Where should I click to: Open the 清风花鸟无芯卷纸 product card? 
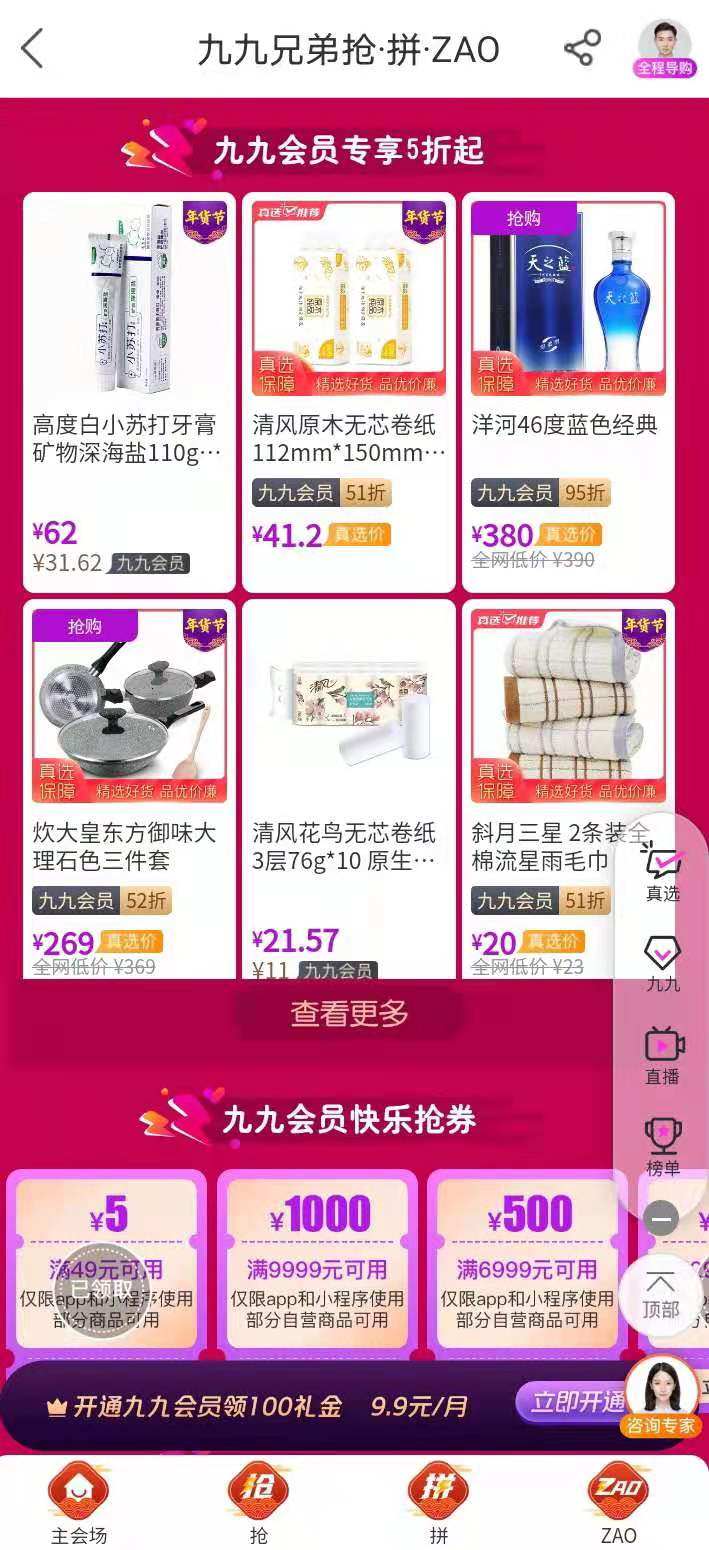pyautogui.click(x=349, y=790)
